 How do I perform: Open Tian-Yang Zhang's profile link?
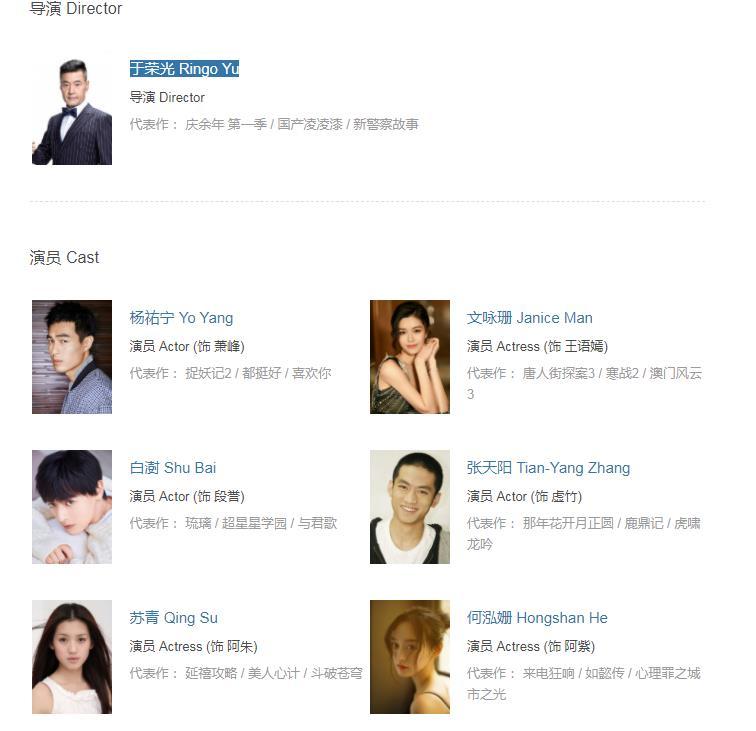548,468
